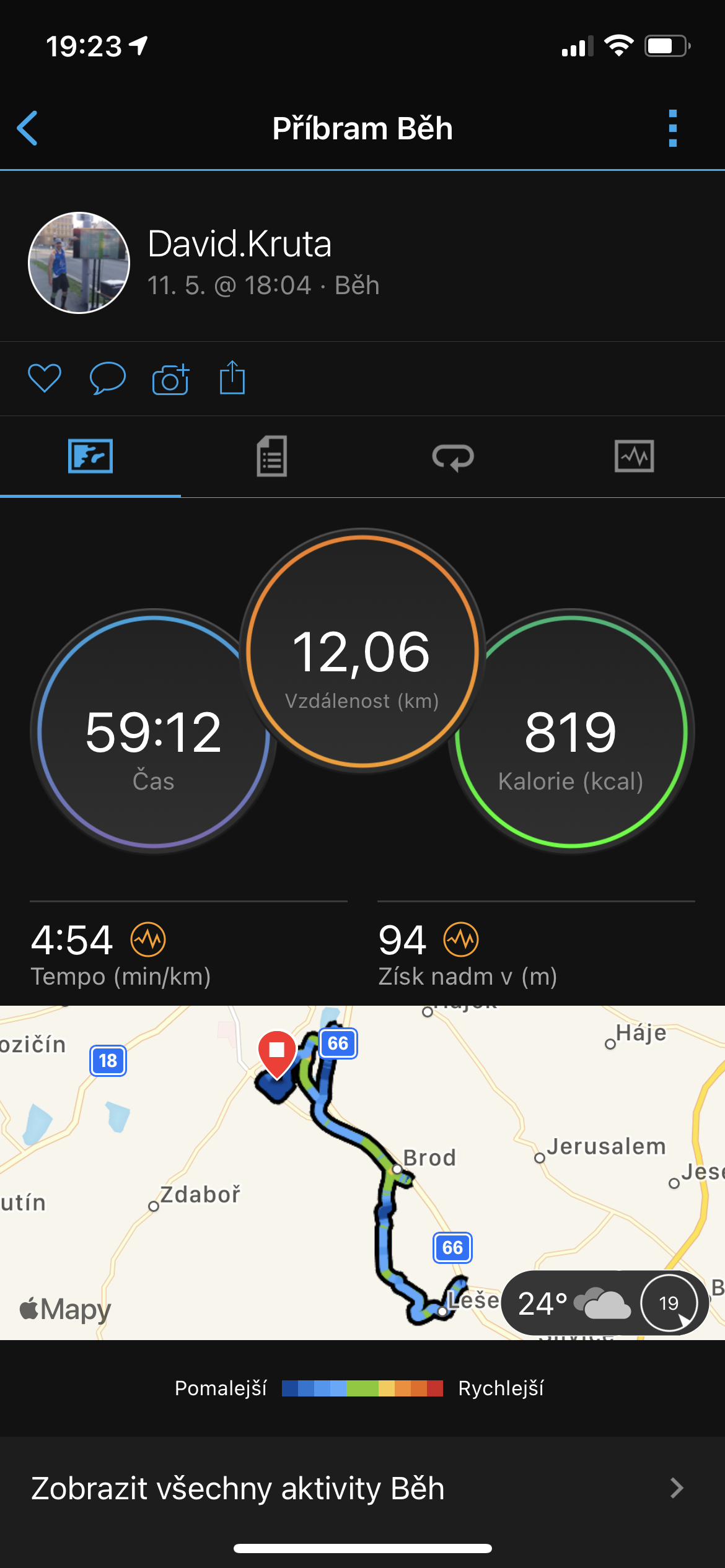Viewport: 725px width, 1568px height.
Task: Open comments via the speech bubble icon
Action: click(108, 378)
